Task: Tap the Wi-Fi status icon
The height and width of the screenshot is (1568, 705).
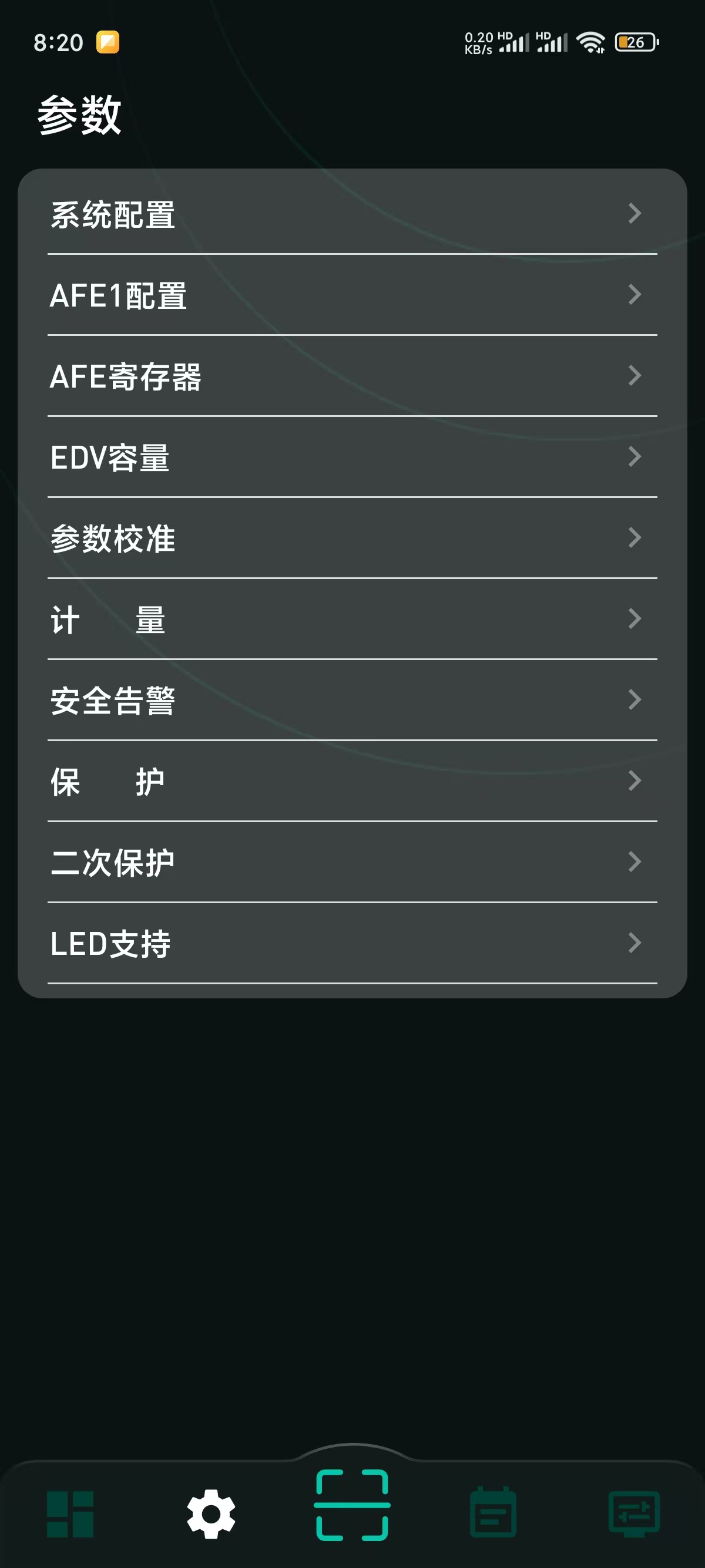Action: pos(589,41)
